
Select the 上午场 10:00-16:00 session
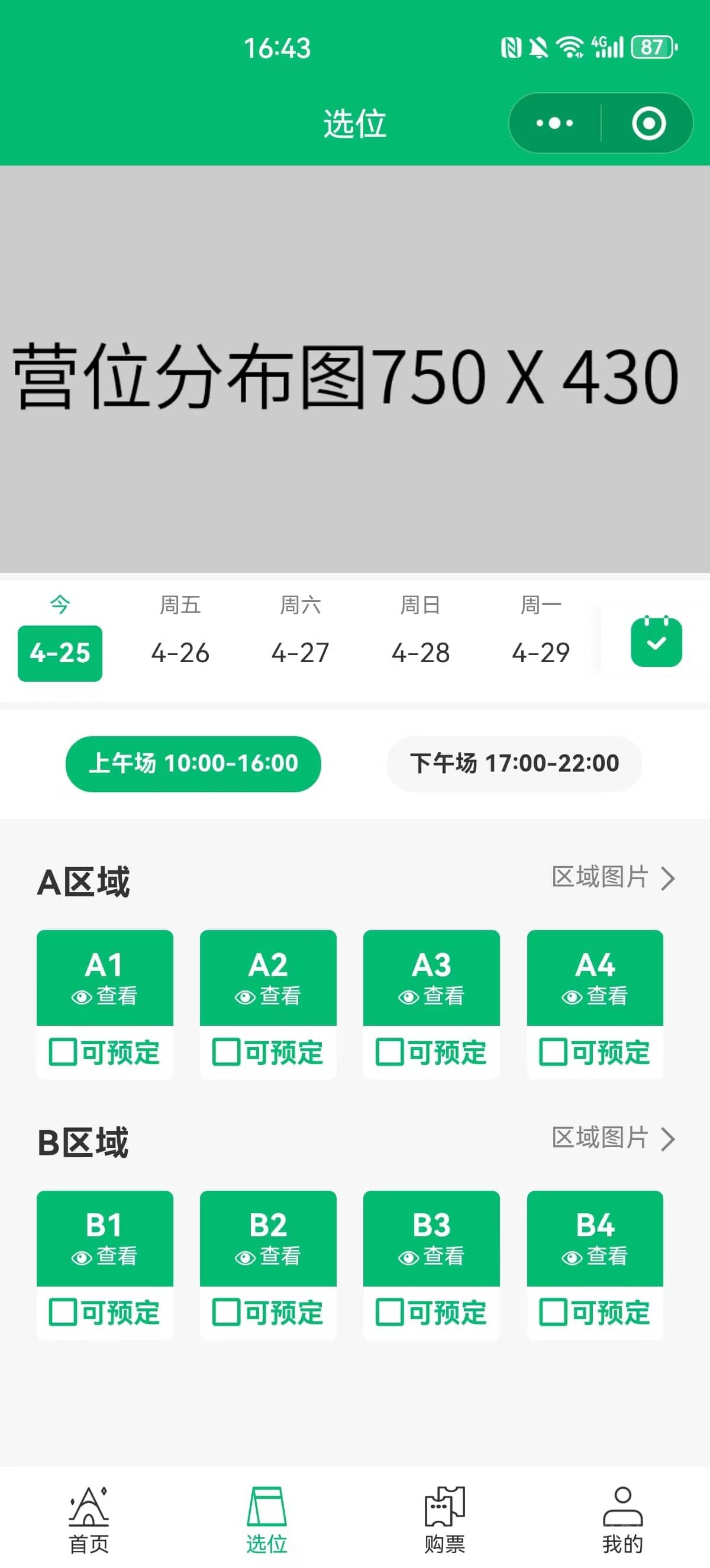(193, 763)
